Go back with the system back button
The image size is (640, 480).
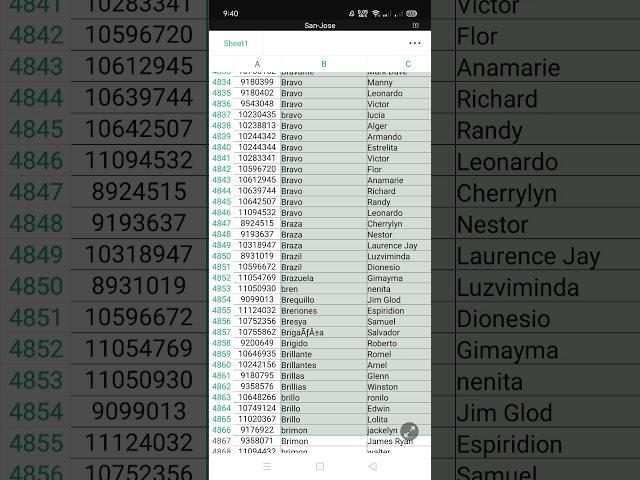point(372,466)
